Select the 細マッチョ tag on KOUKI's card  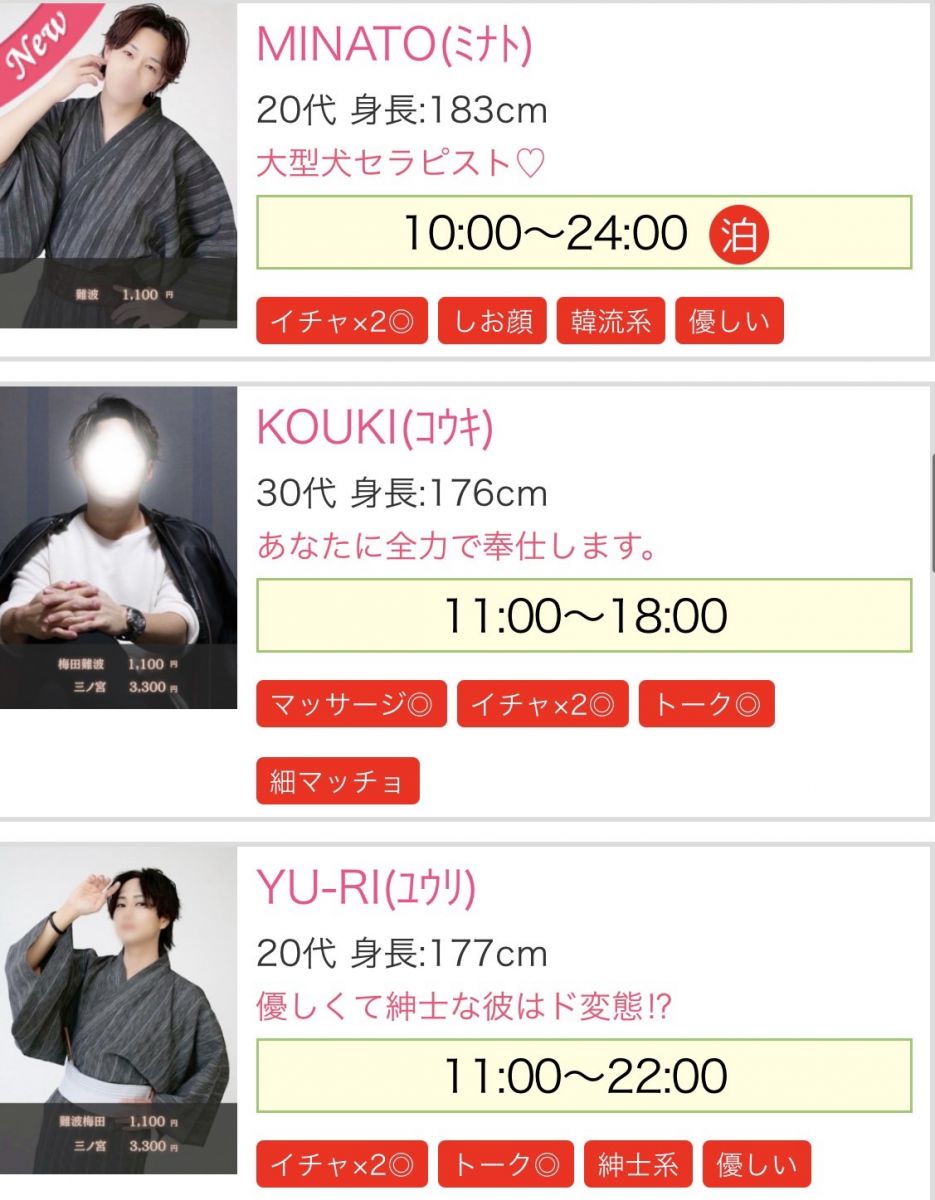338,780
